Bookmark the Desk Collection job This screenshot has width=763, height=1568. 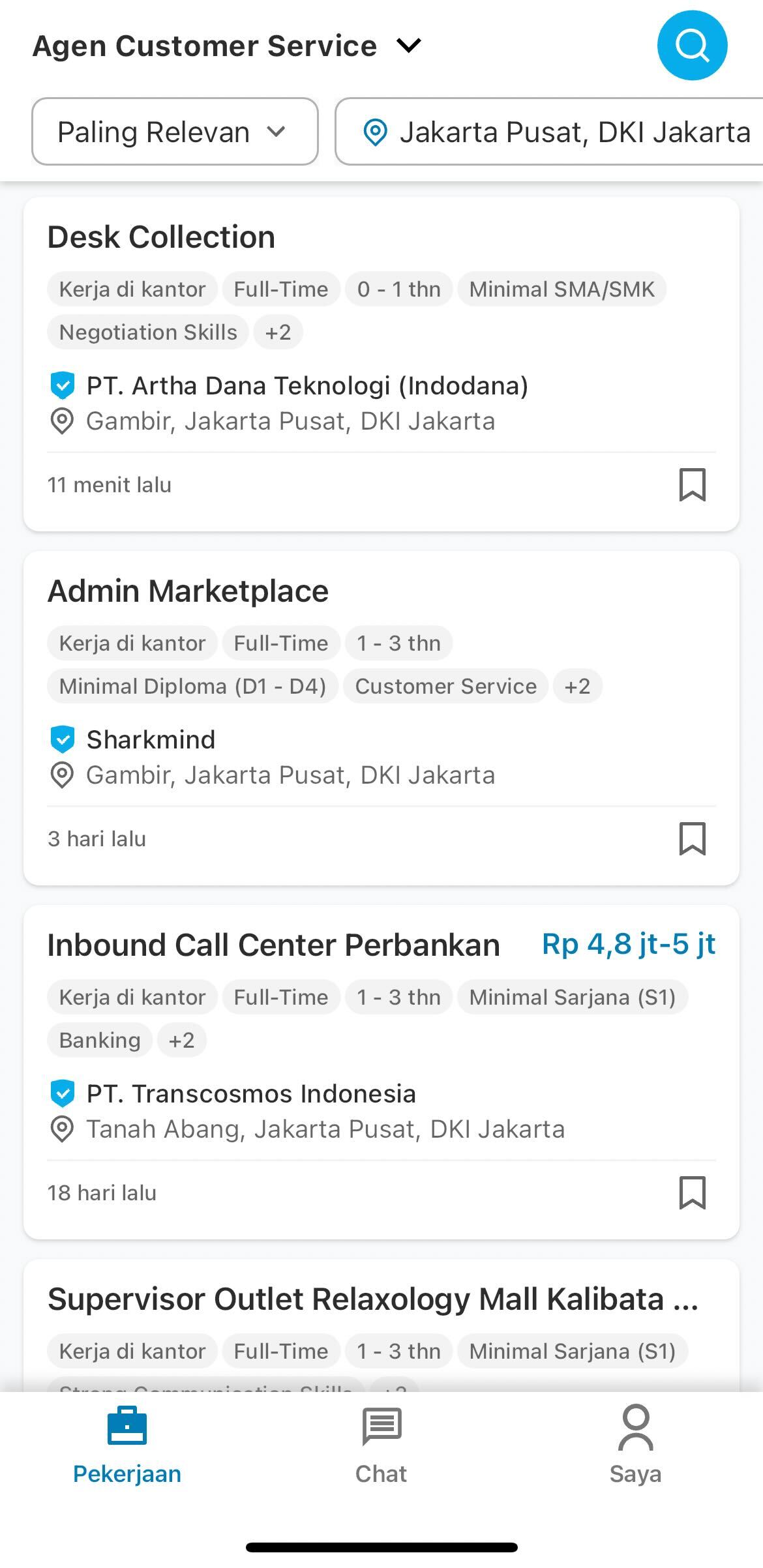click(692, 485)
